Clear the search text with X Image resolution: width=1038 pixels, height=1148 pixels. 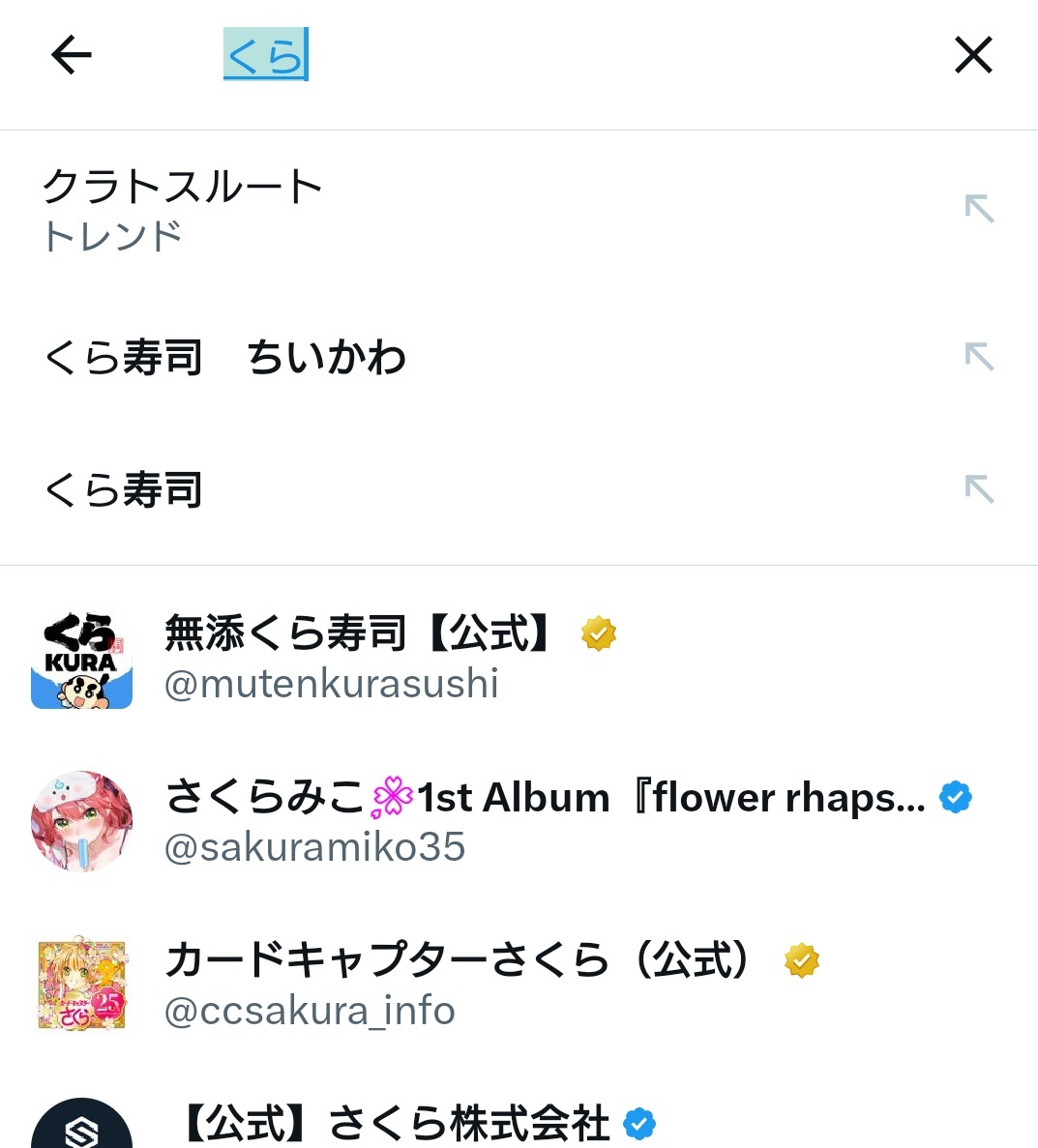(x=973, y=55)
